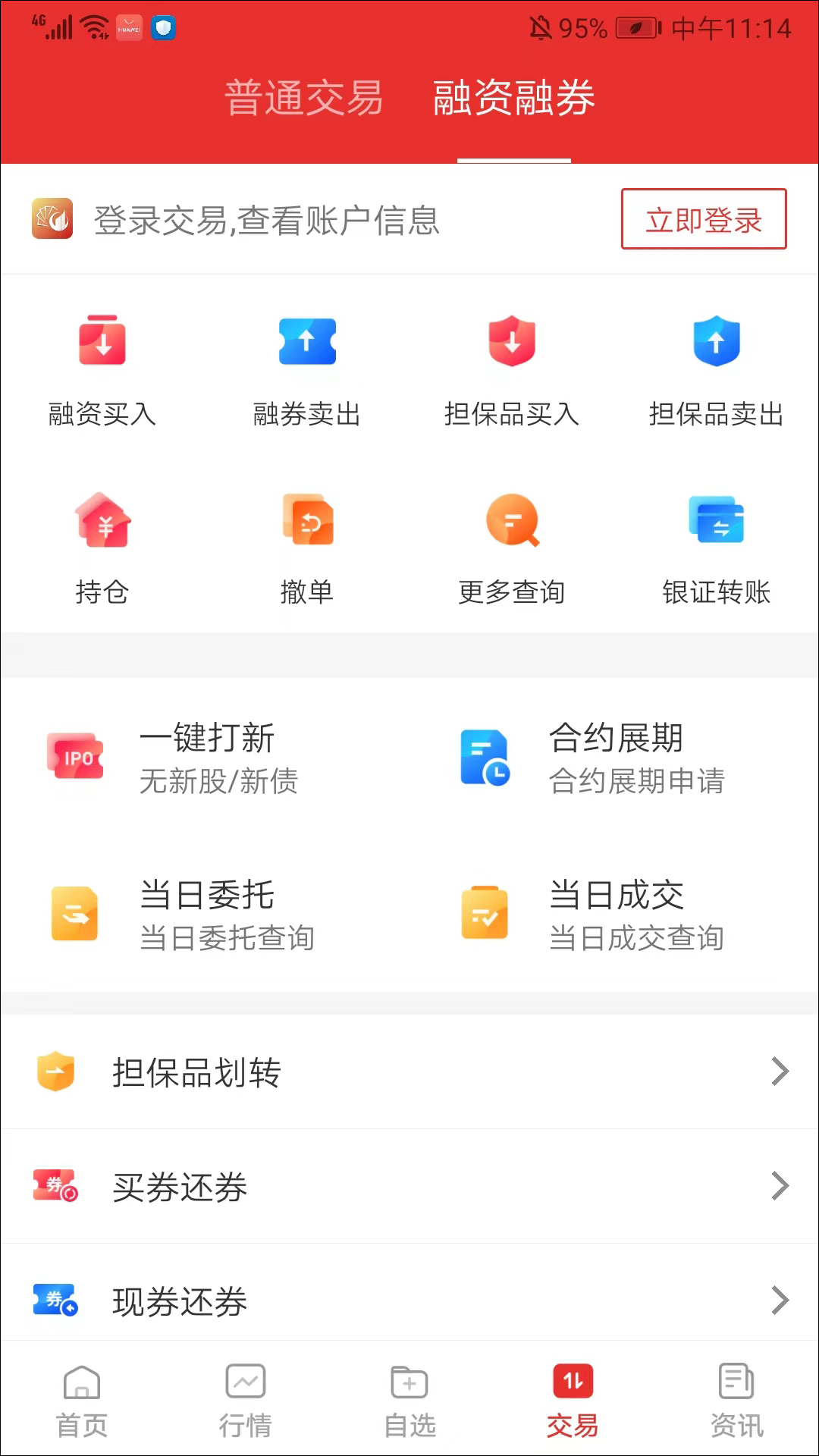Open 一键打新 IPO card

[x=205, y=758]
